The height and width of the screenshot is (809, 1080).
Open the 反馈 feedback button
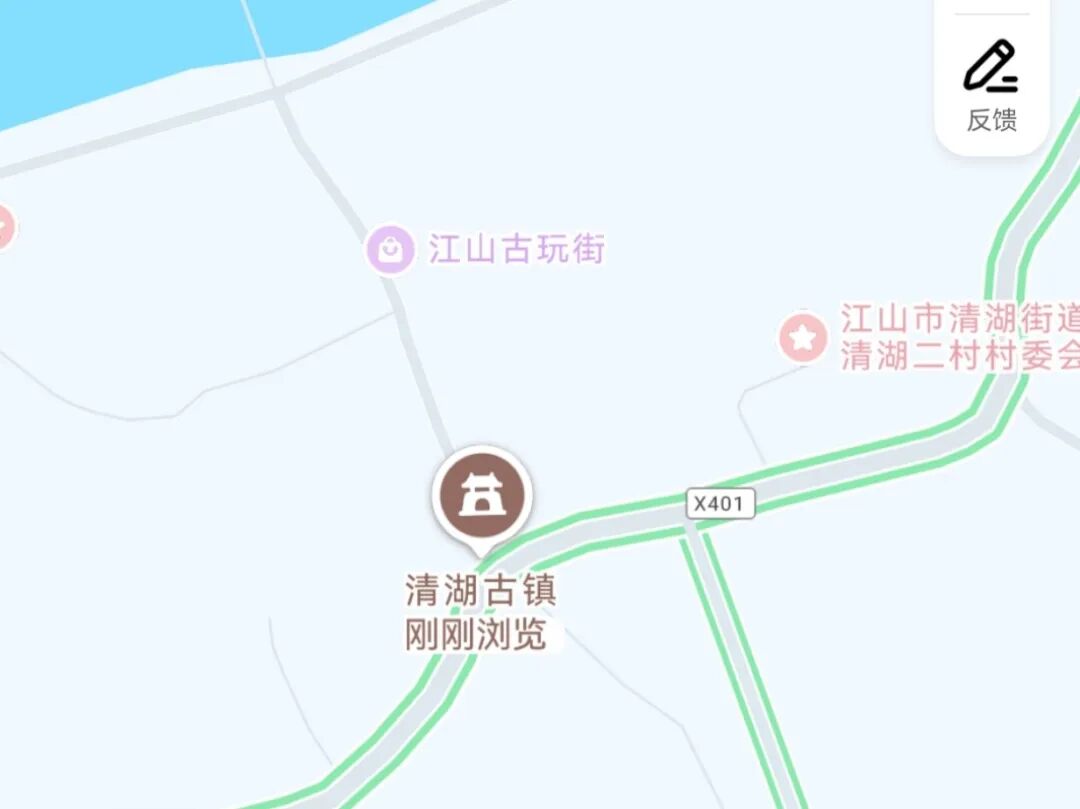tap(991, 86)
